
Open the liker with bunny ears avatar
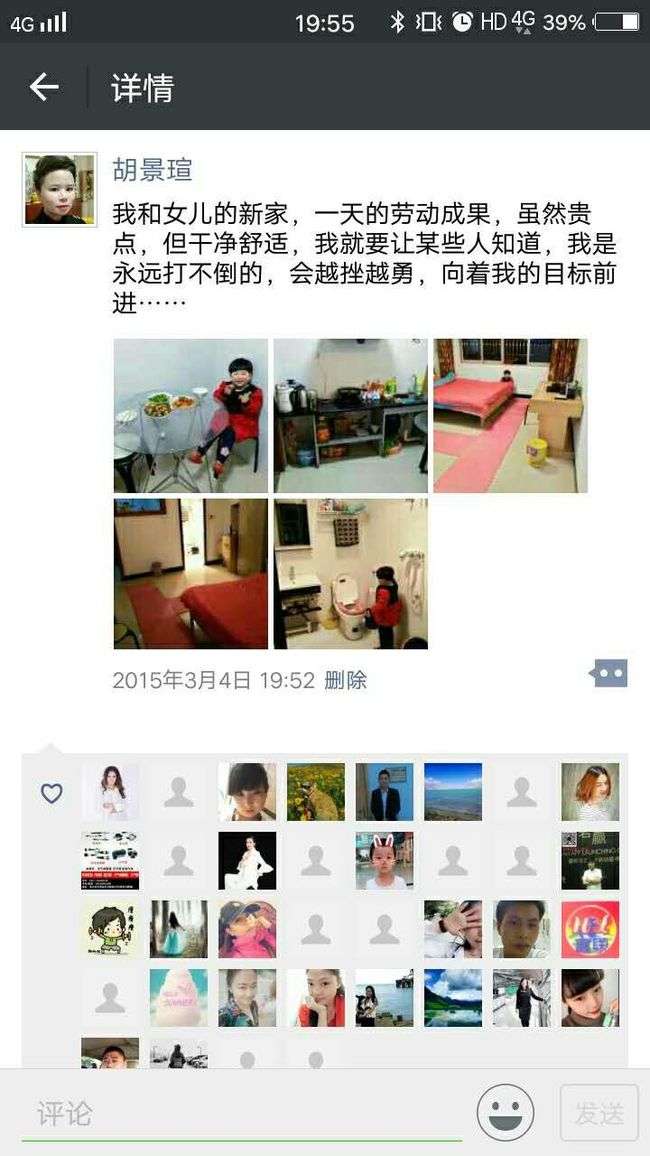pyautogui.click(x=385, y=860)
